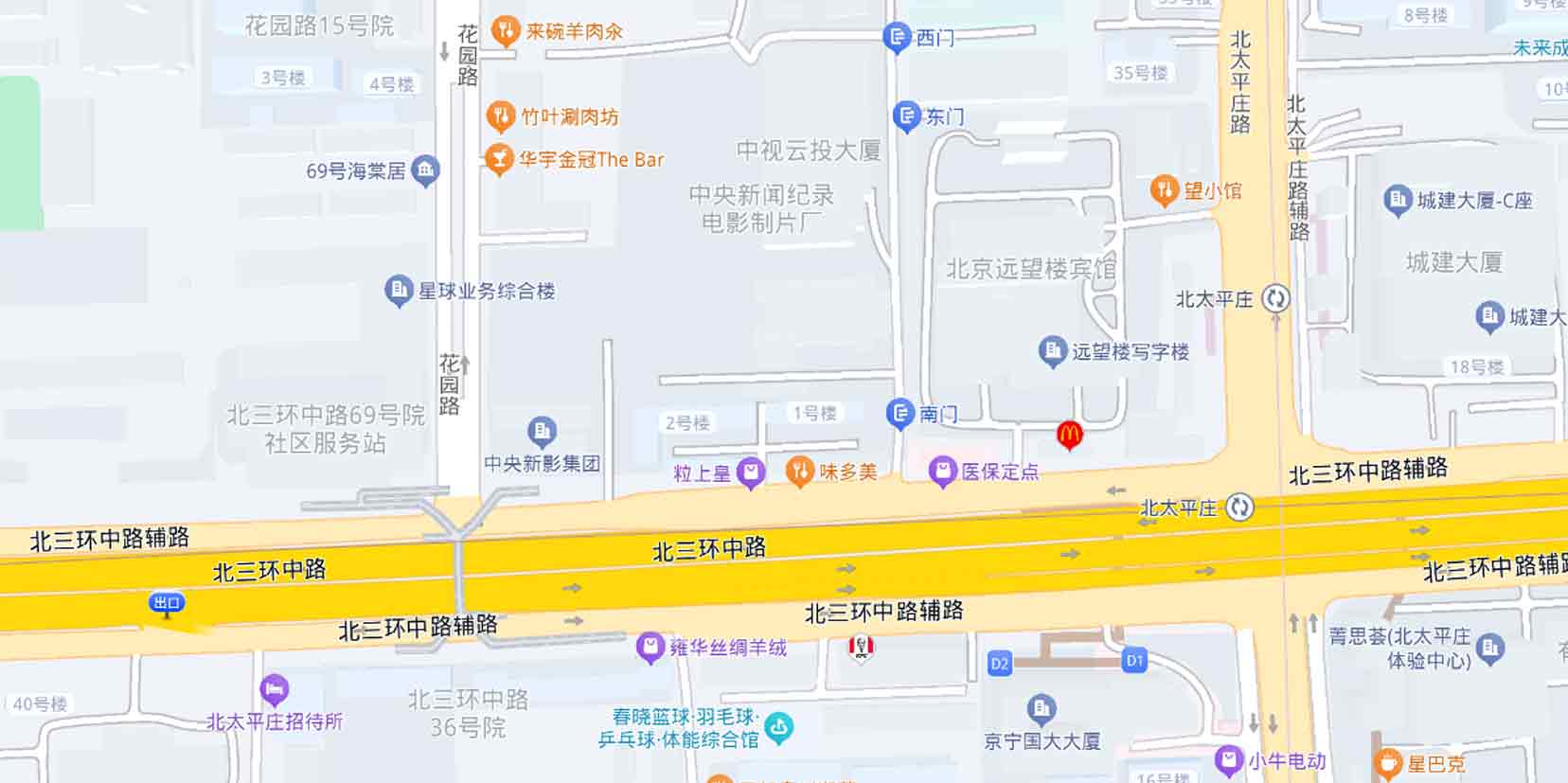
Task: Tap the 星巴克 coffee marker
Action: click(1388, 763)
